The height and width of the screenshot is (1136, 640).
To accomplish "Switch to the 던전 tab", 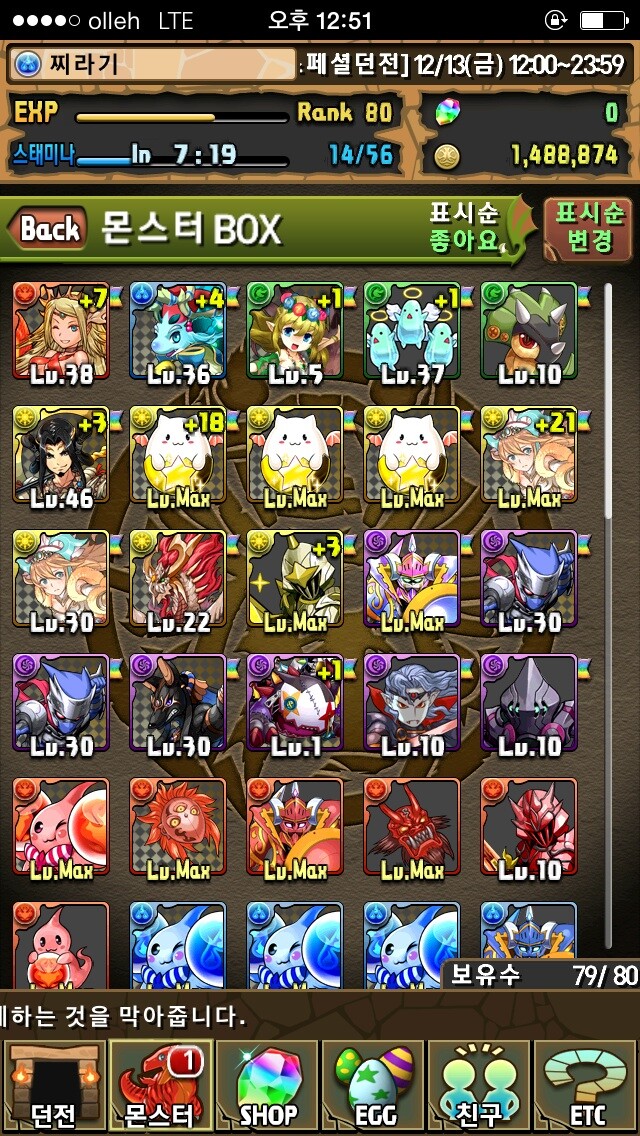I will tap(52, 1087).
